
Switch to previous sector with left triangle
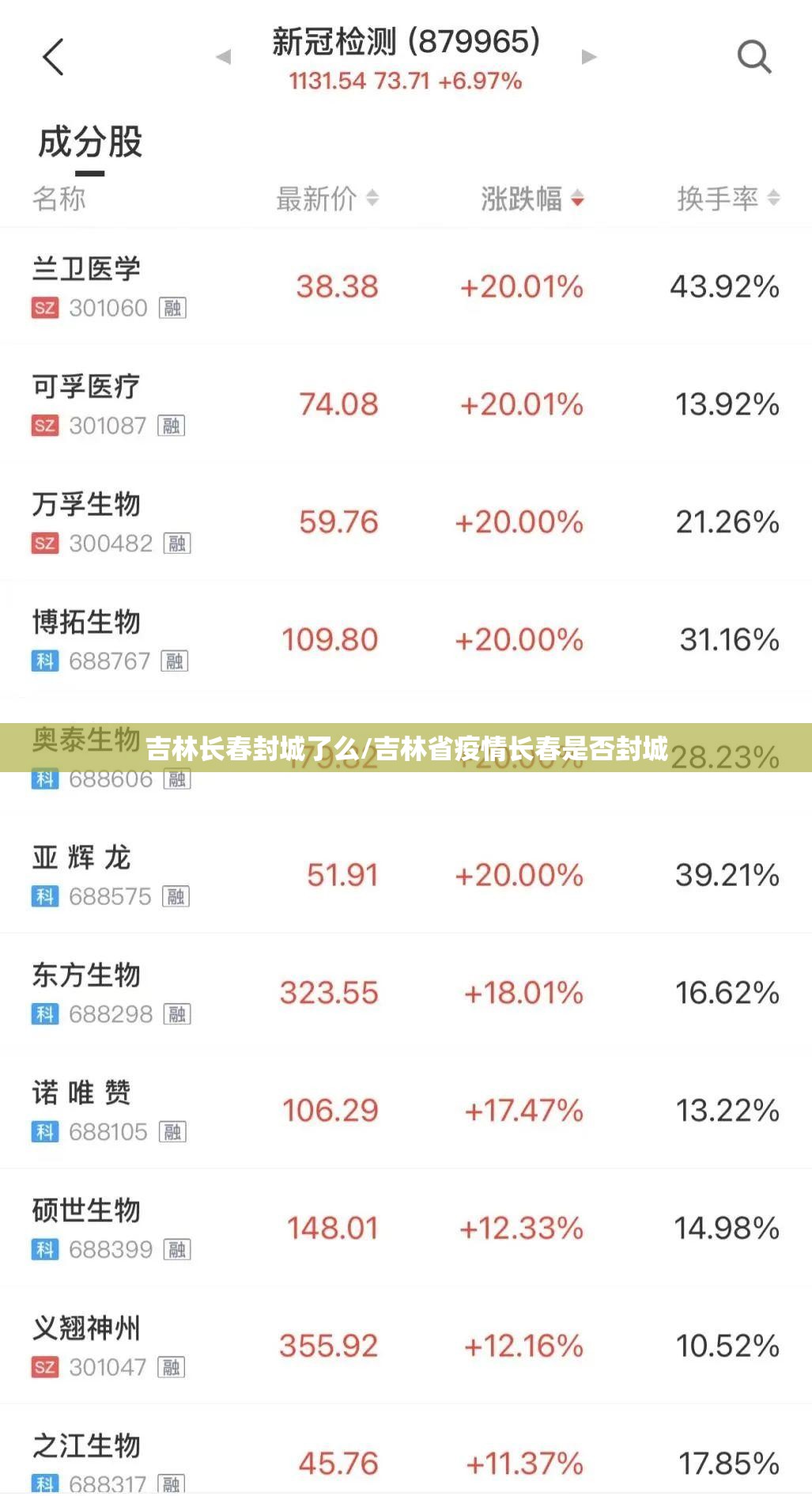coord(223,57)
